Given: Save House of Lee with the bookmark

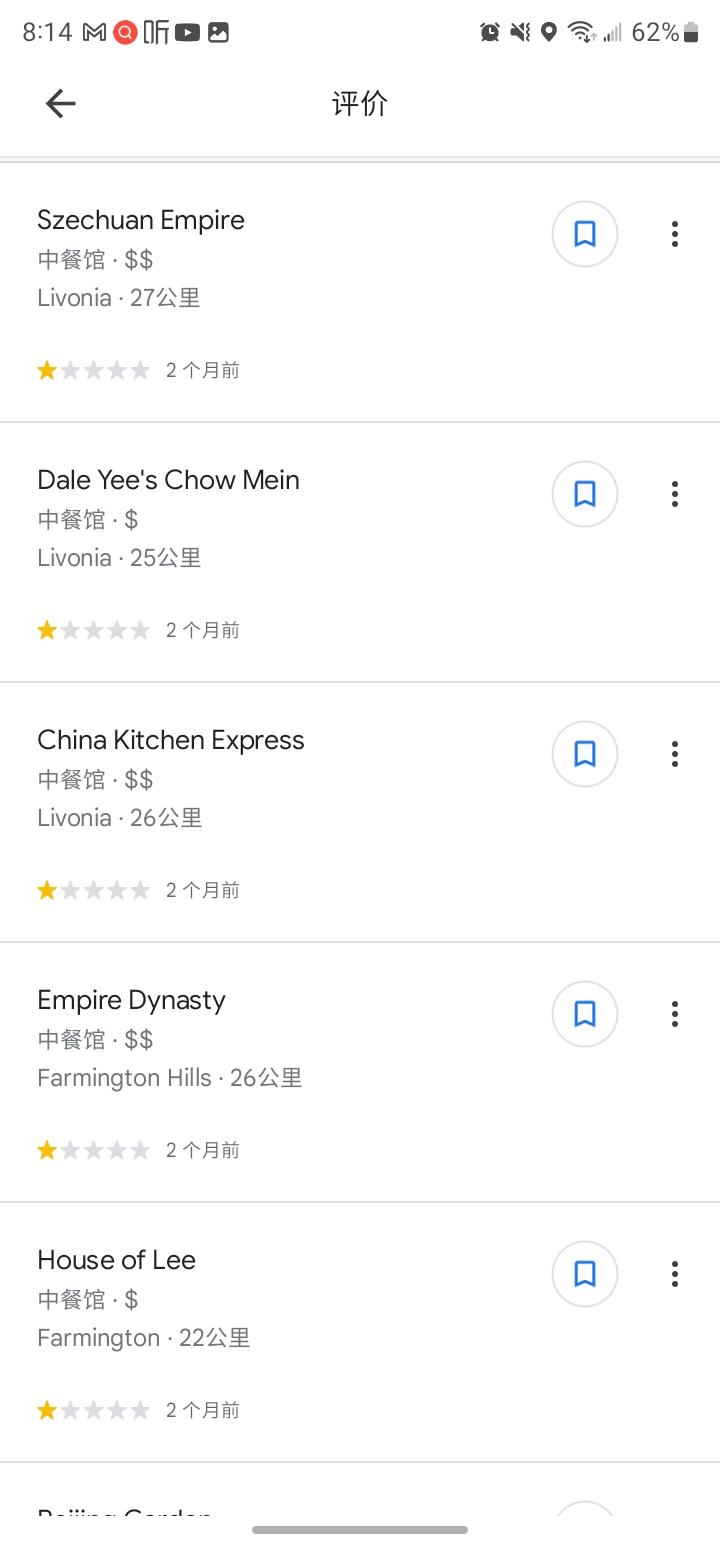Looking at the screenshot, I should pos(585,1274).
